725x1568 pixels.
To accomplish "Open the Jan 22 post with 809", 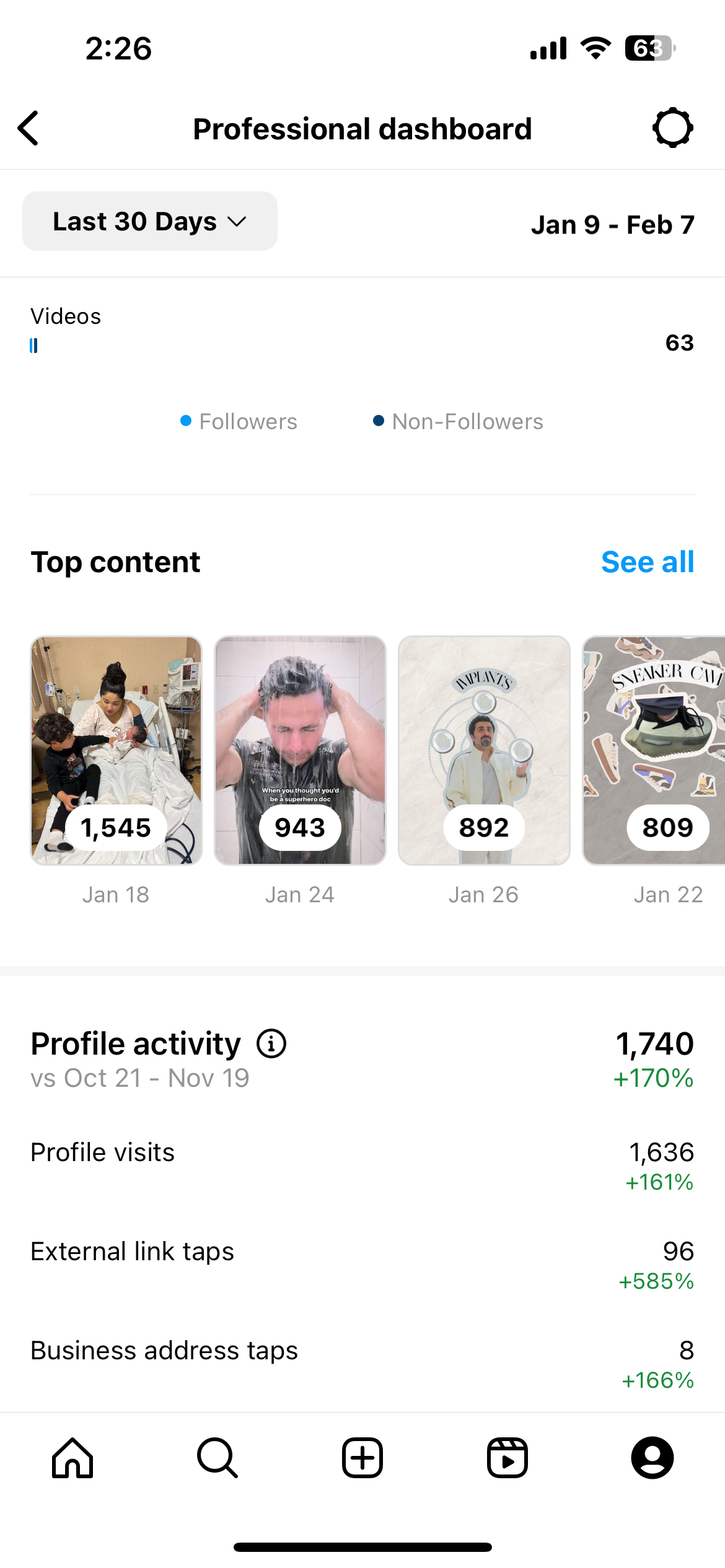I will pos(654,750).
